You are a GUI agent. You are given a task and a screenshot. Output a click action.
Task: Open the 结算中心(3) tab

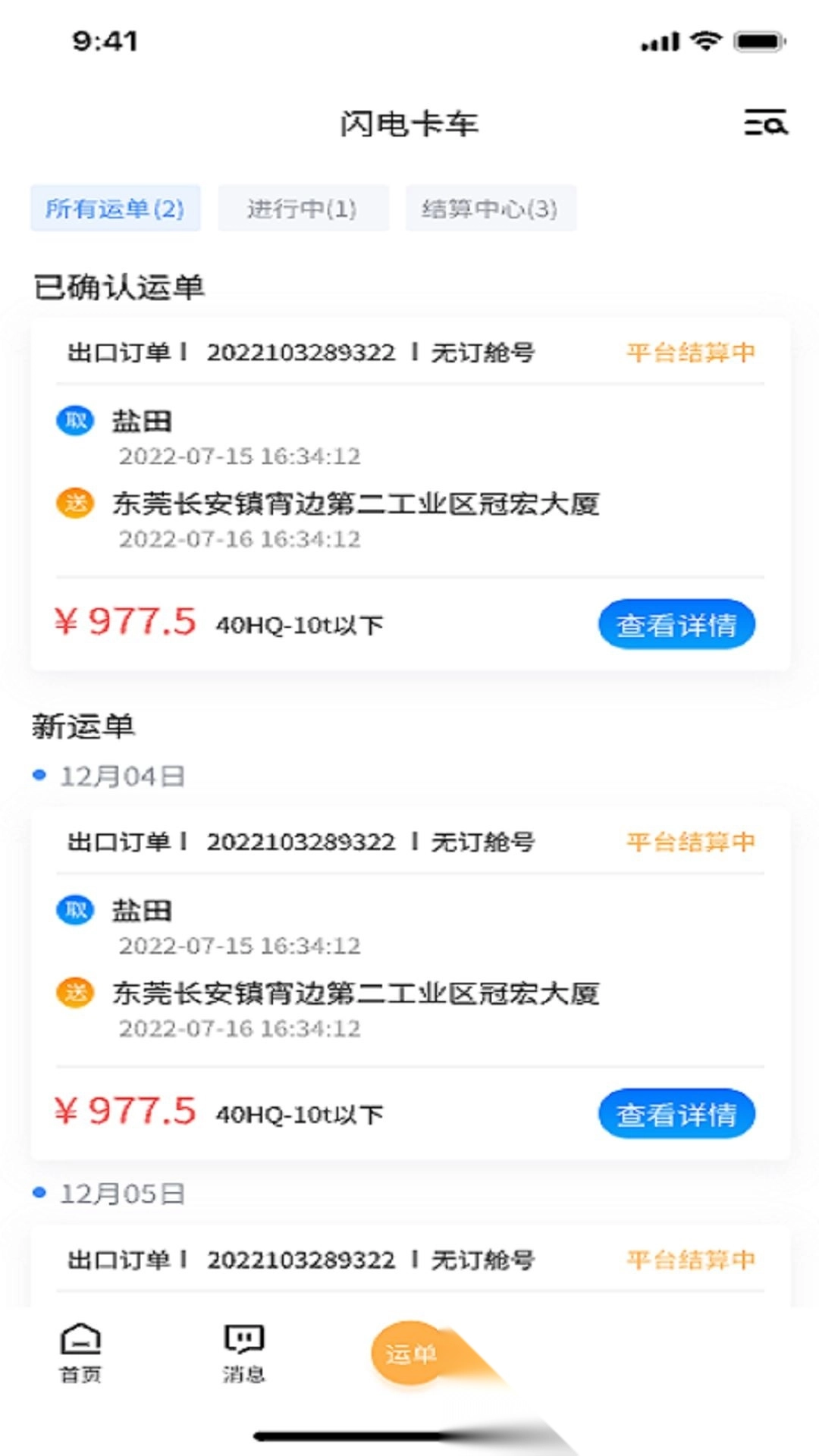(491, 209)
